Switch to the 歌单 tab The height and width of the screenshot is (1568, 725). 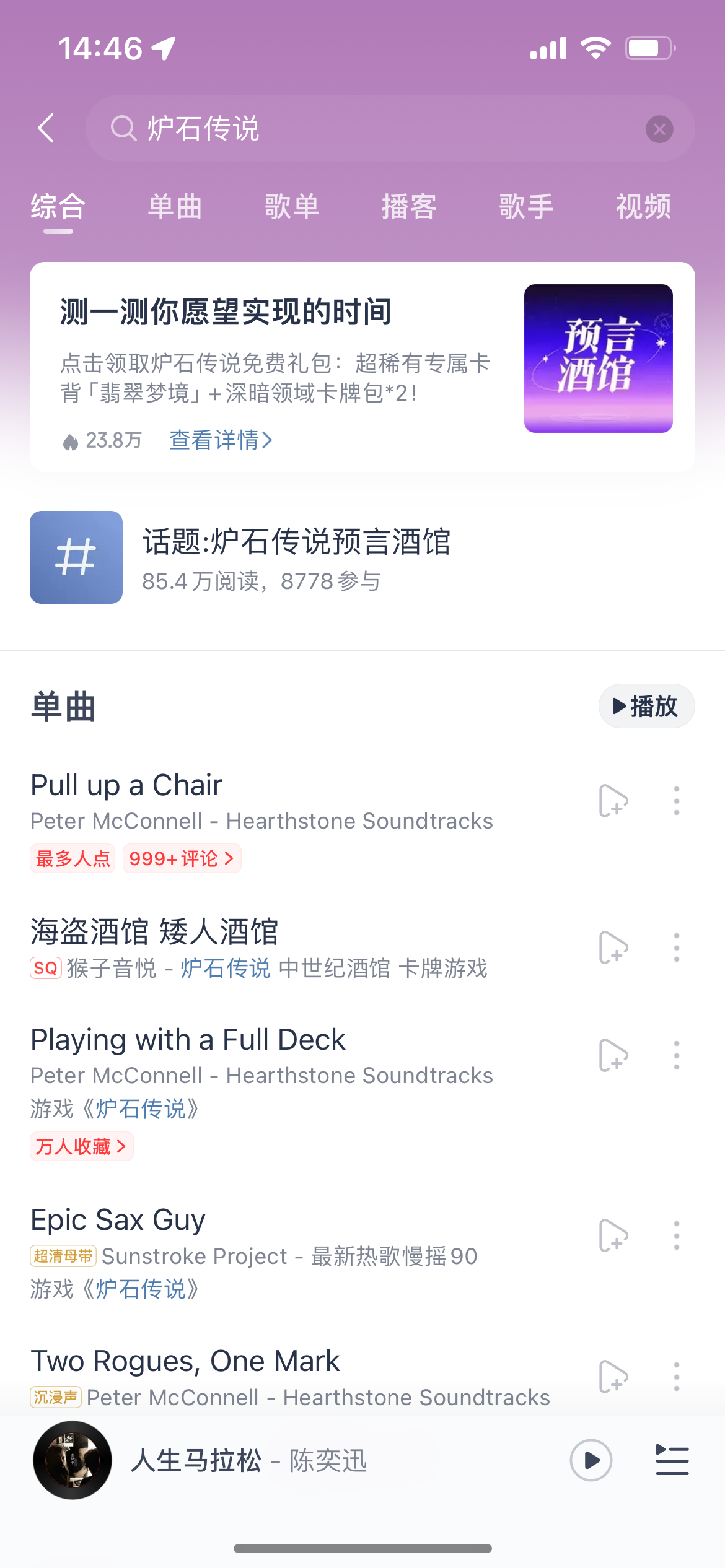(x=292, y=207)
